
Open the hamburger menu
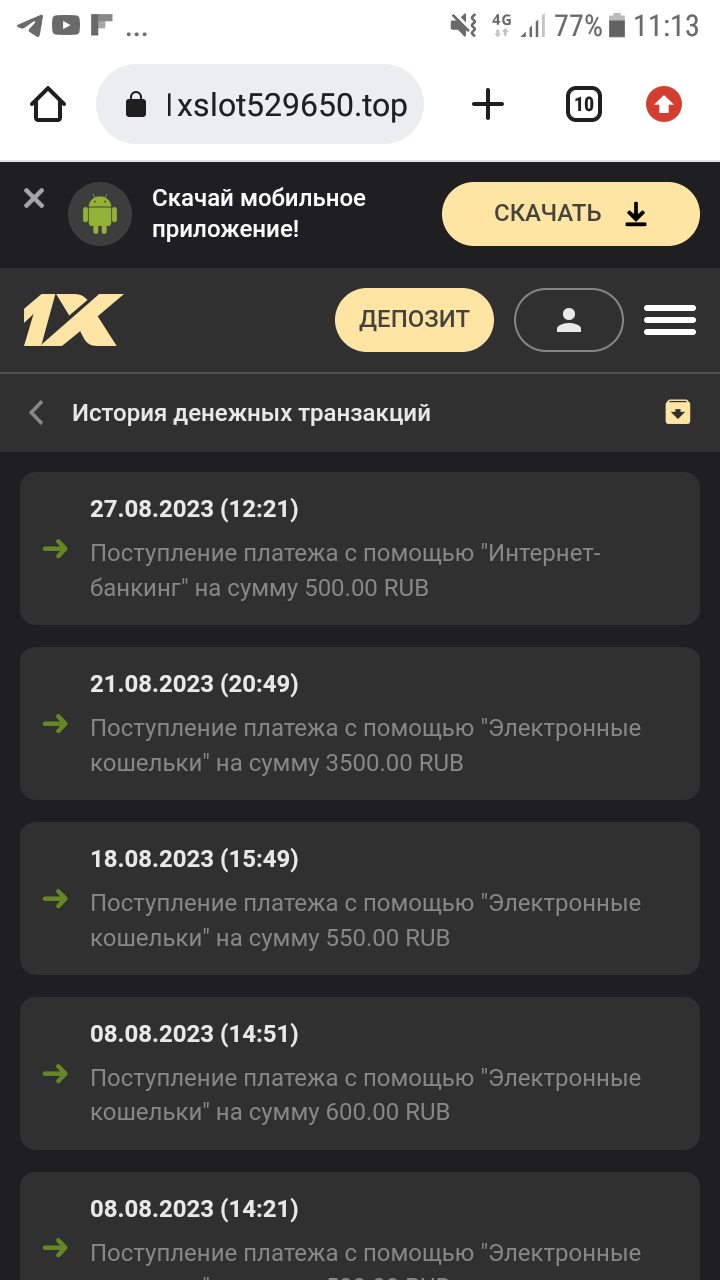670,320
